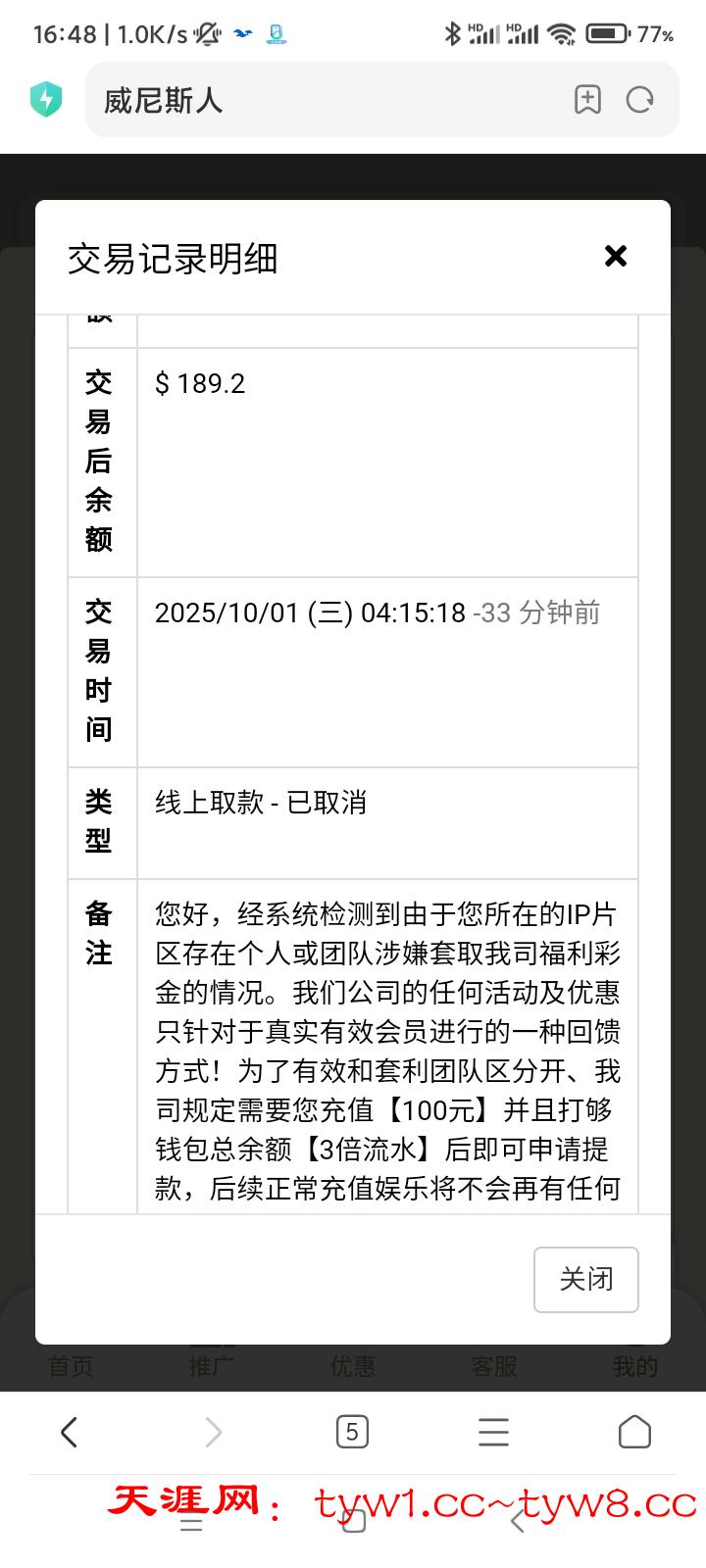Reload the current page
The width and height of the screenshot is (706, 1568).
[x=640, y=100]
